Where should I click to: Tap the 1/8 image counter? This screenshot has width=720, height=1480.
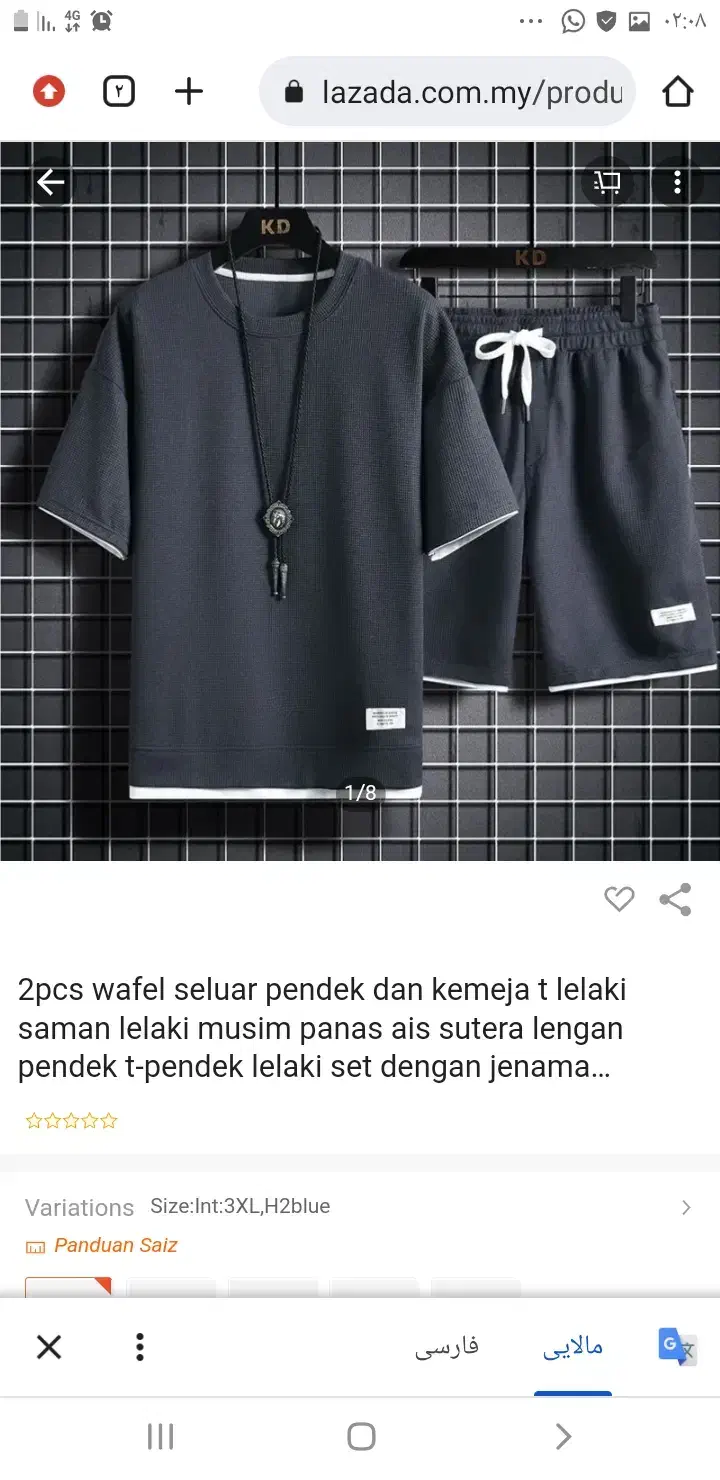tap(360, 793)
